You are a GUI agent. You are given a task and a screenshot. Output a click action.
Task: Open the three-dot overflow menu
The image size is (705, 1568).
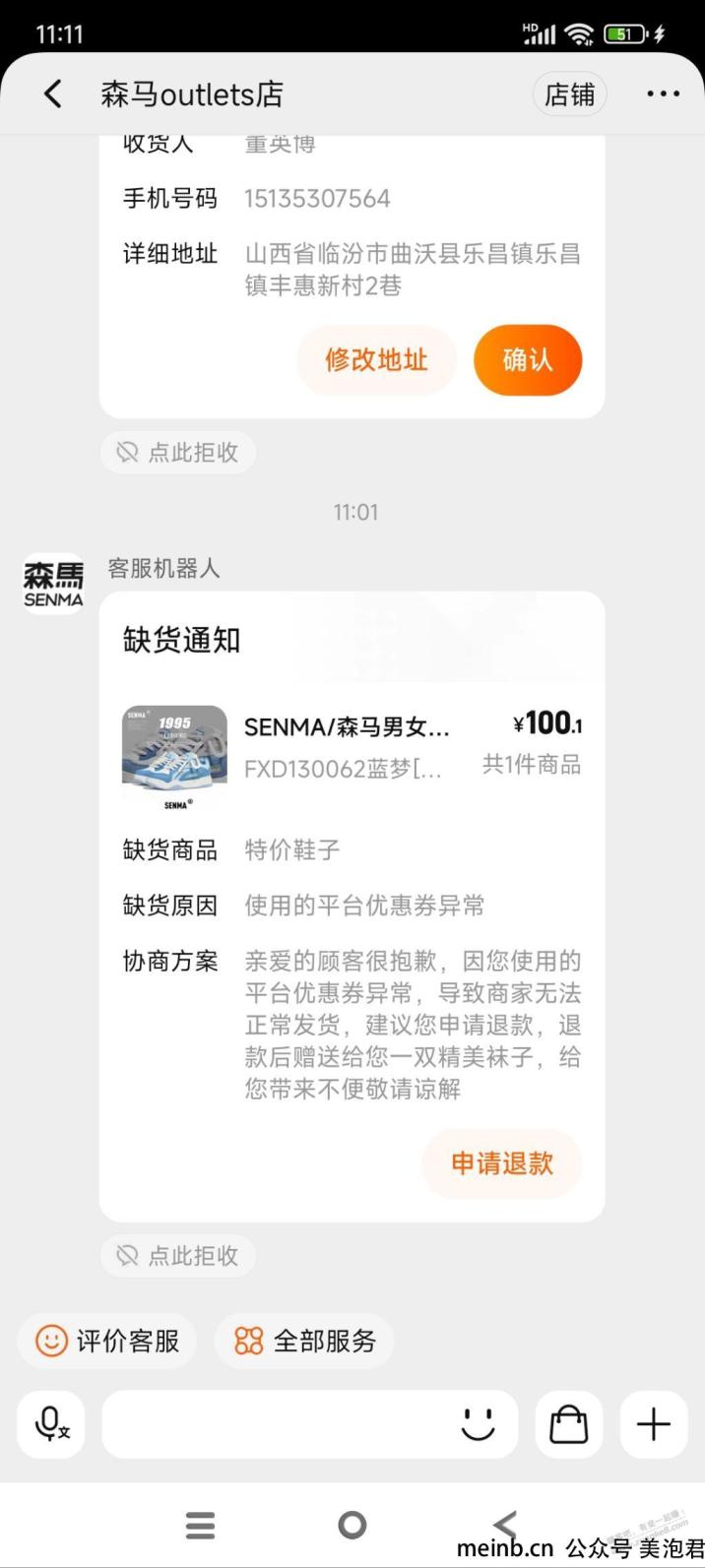pyautogui.click(x=663, y=94)
